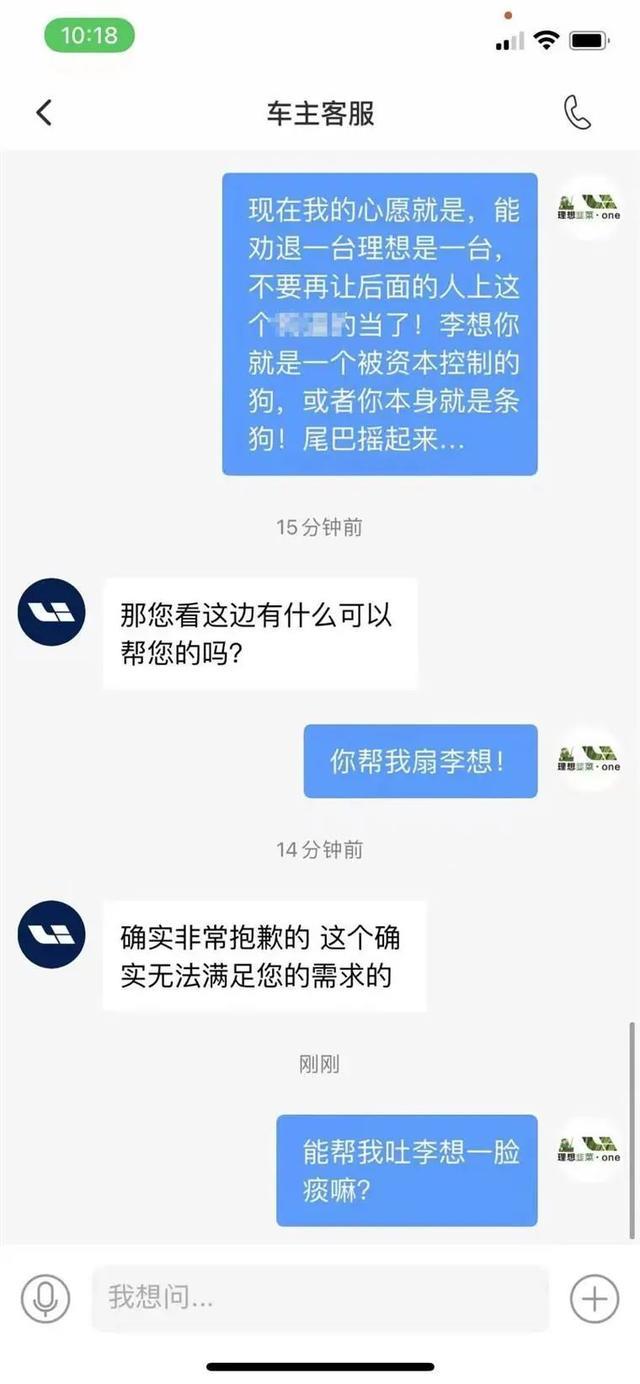
Task: Focus the 我想问... message field
Action: click(320, 1298)
